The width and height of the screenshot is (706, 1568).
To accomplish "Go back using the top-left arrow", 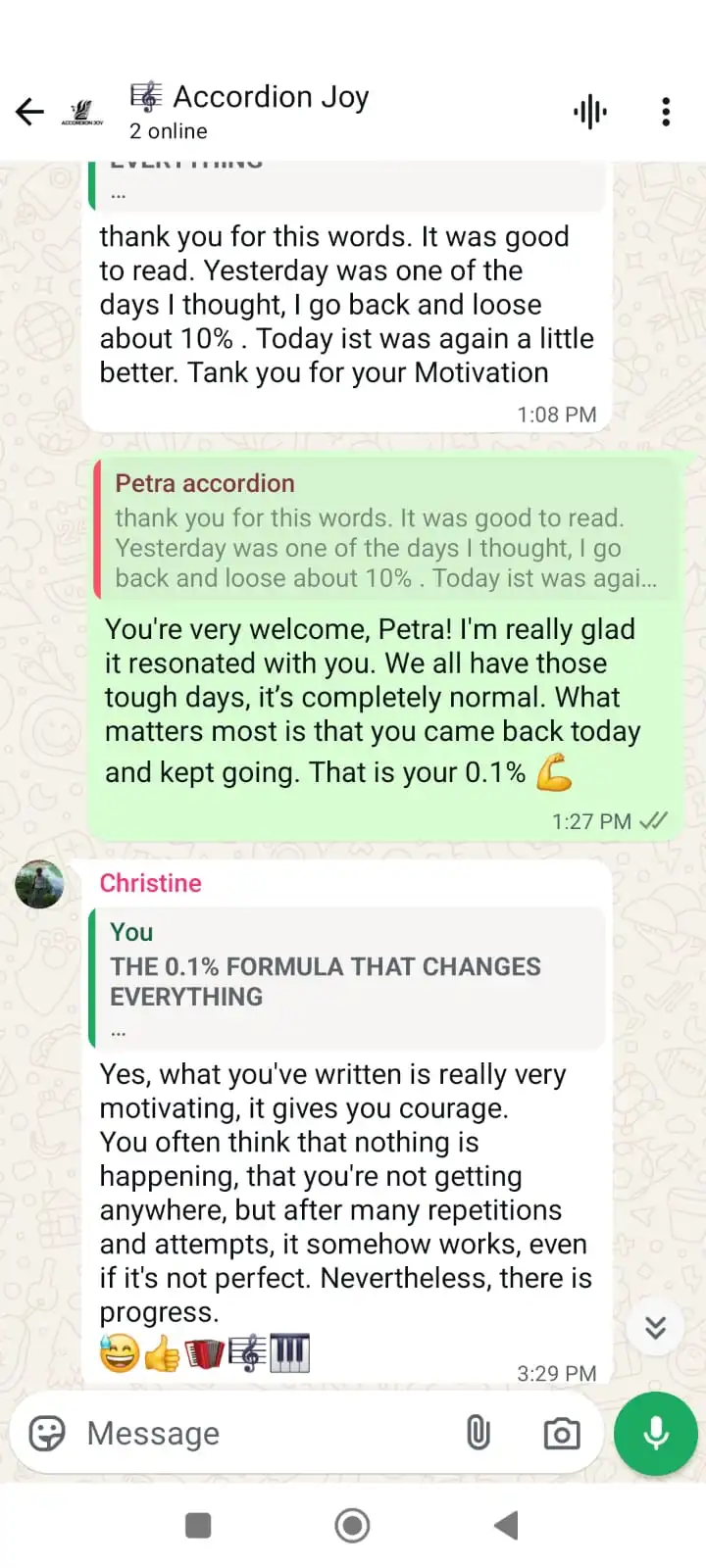I will (x=29, y=112).
